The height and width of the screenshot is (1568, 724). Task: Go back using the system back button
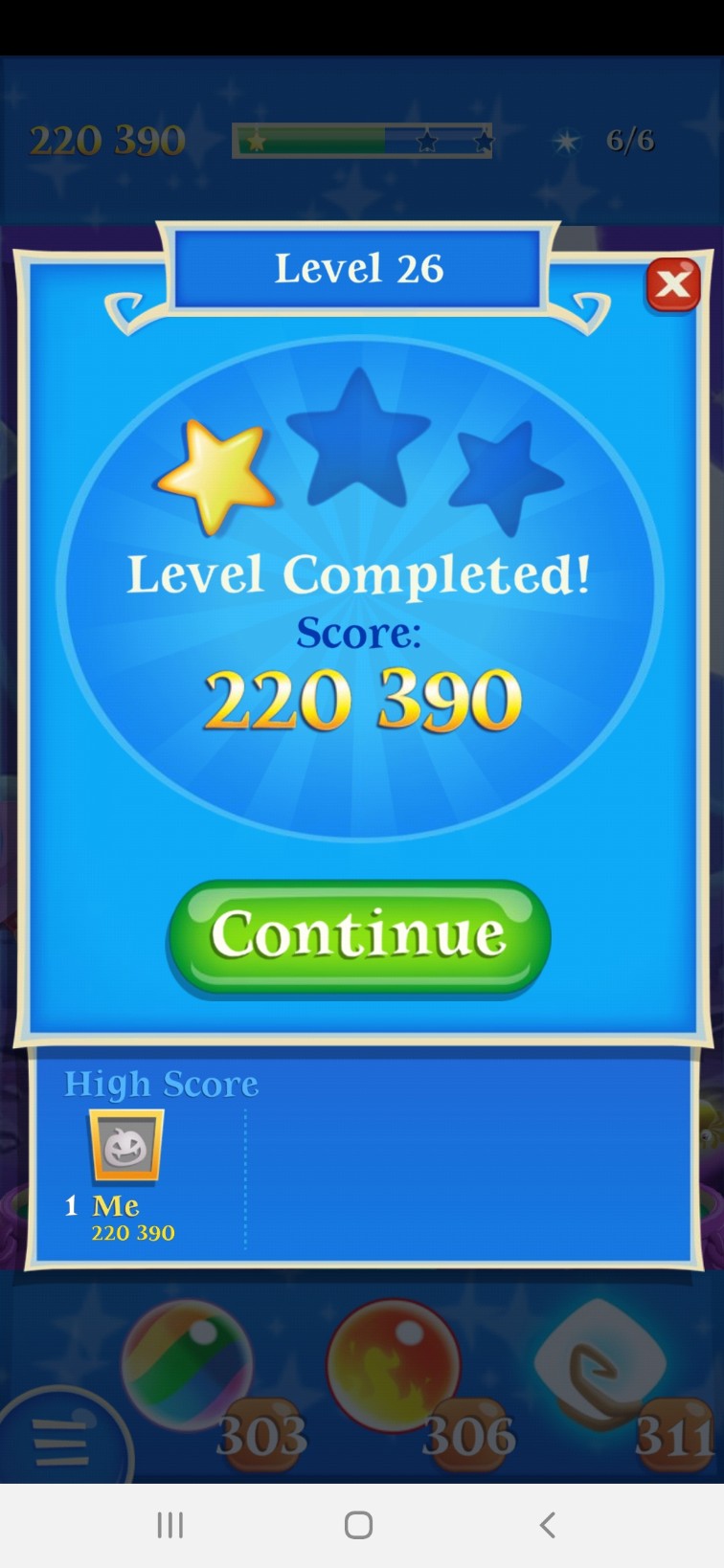click(547, 1525)
